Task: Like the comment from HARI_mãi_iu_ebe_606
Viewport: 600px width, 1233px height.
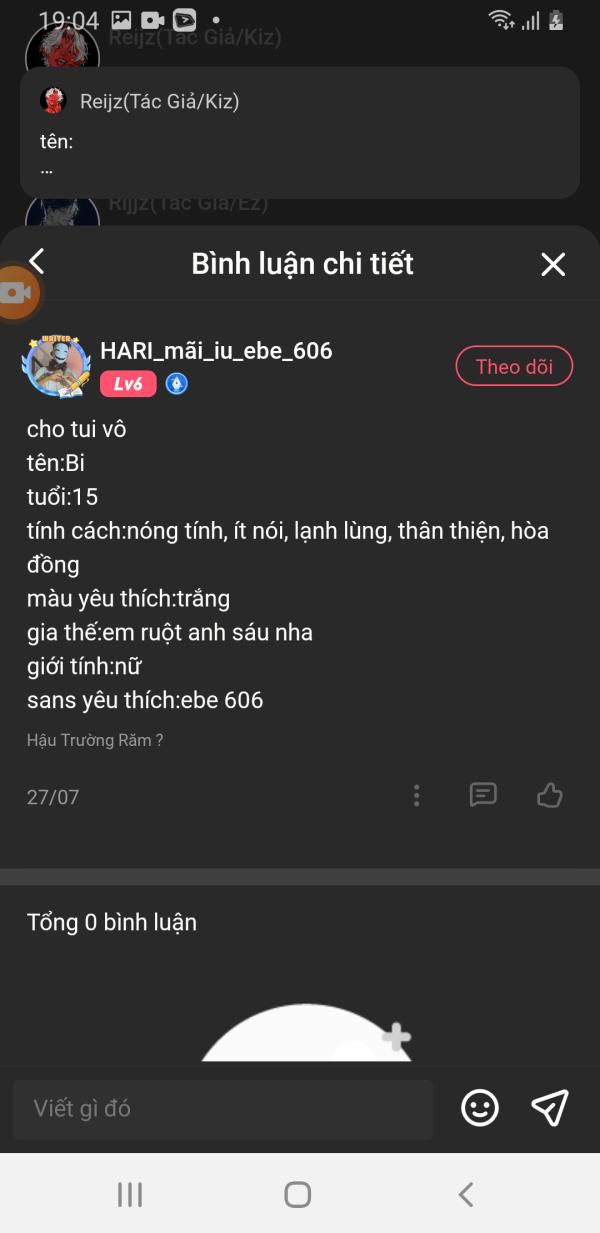Action: click(550, 795)
